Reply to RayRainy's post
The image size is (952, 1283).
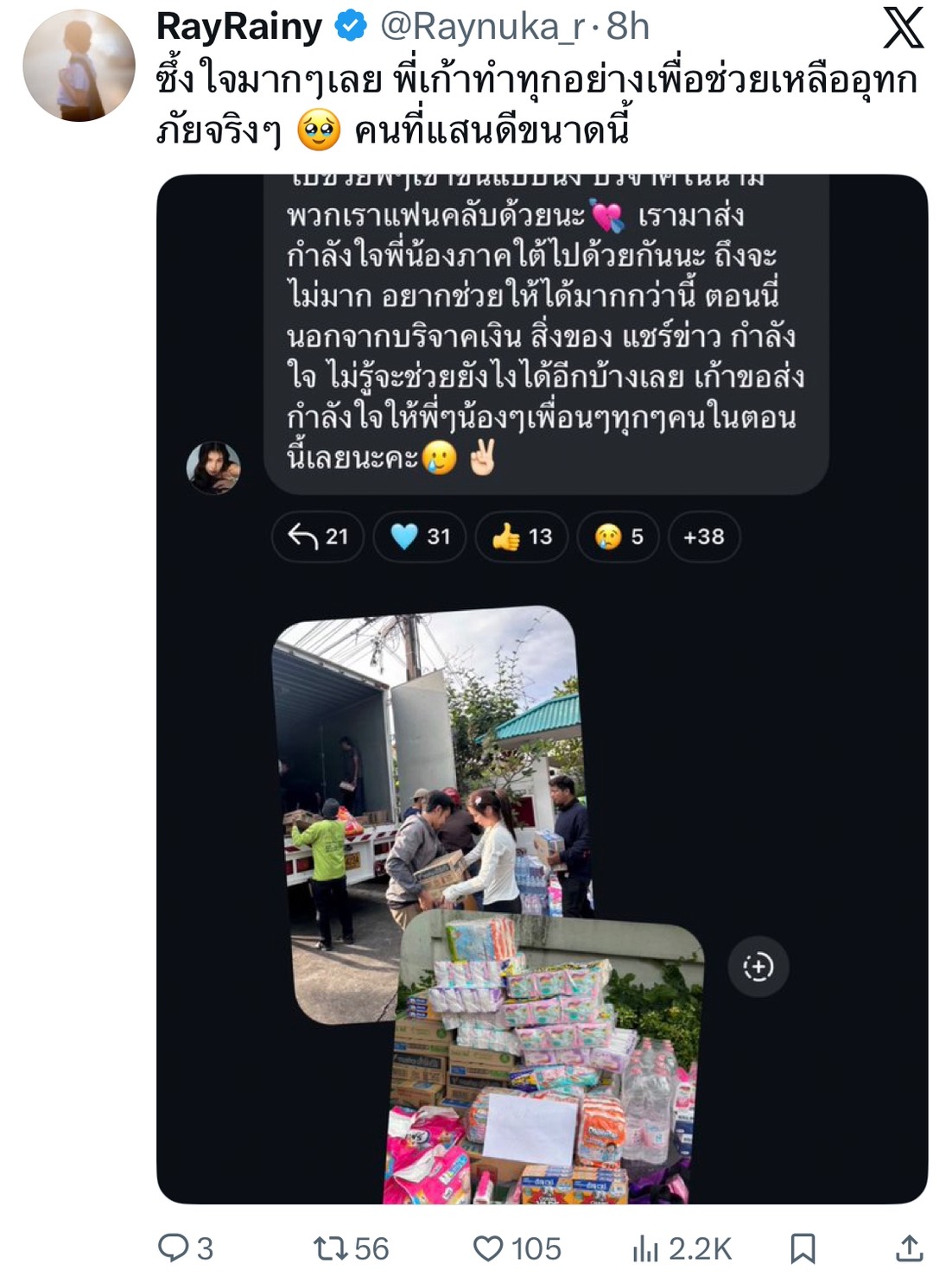(185, 1248)
